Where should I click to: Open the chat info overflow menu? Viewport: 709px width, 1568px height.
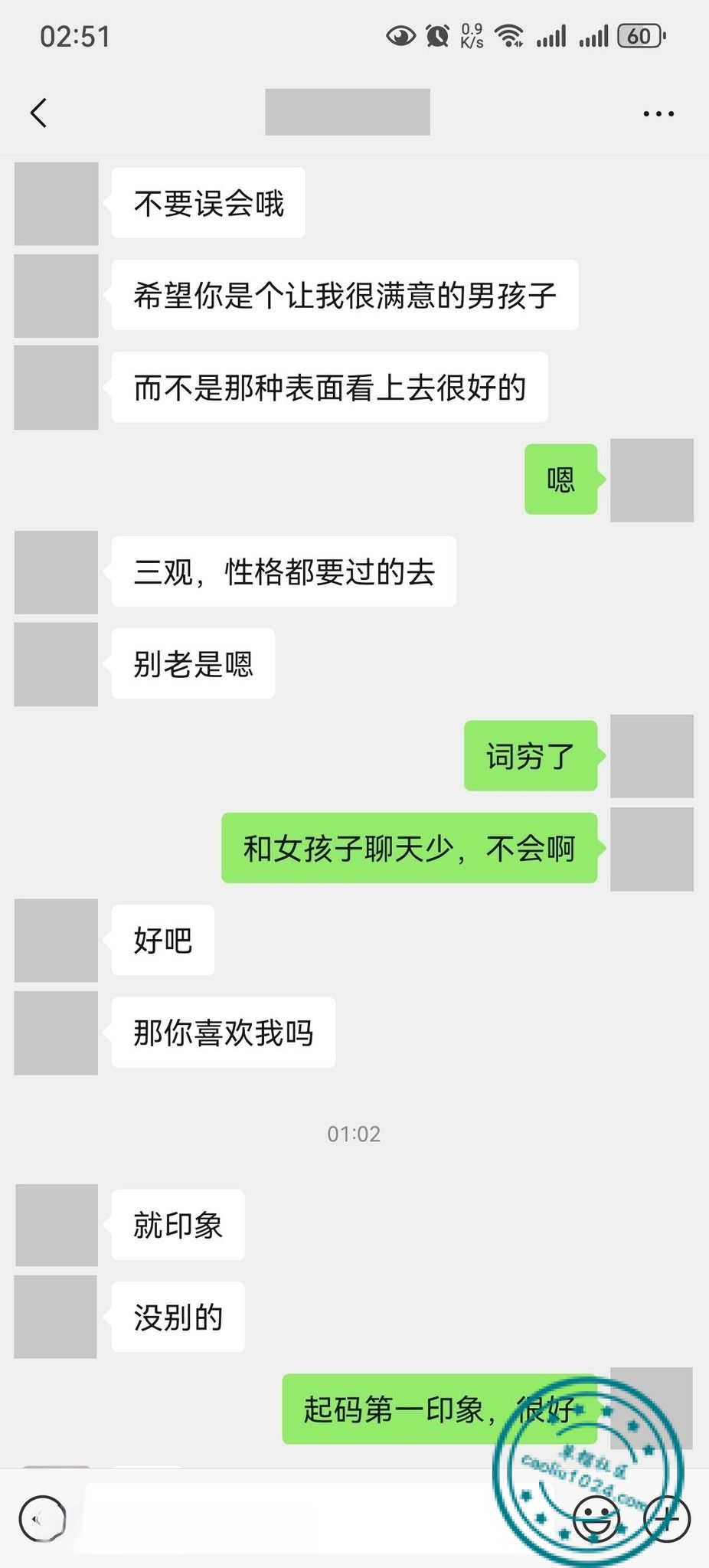(x=658, y=113)
